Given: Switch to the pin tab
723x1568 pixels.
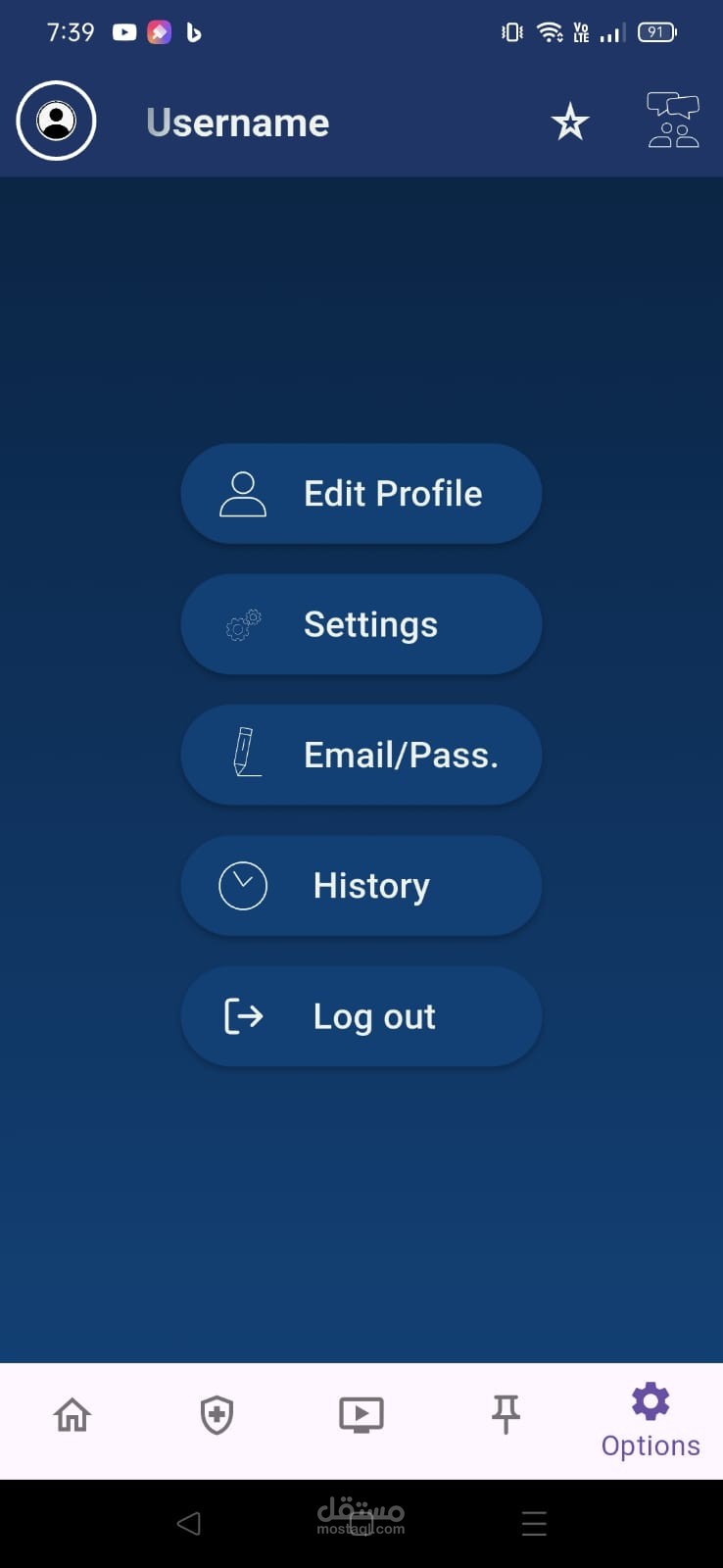Looking at the screenshot, I should click(506, 1415).
